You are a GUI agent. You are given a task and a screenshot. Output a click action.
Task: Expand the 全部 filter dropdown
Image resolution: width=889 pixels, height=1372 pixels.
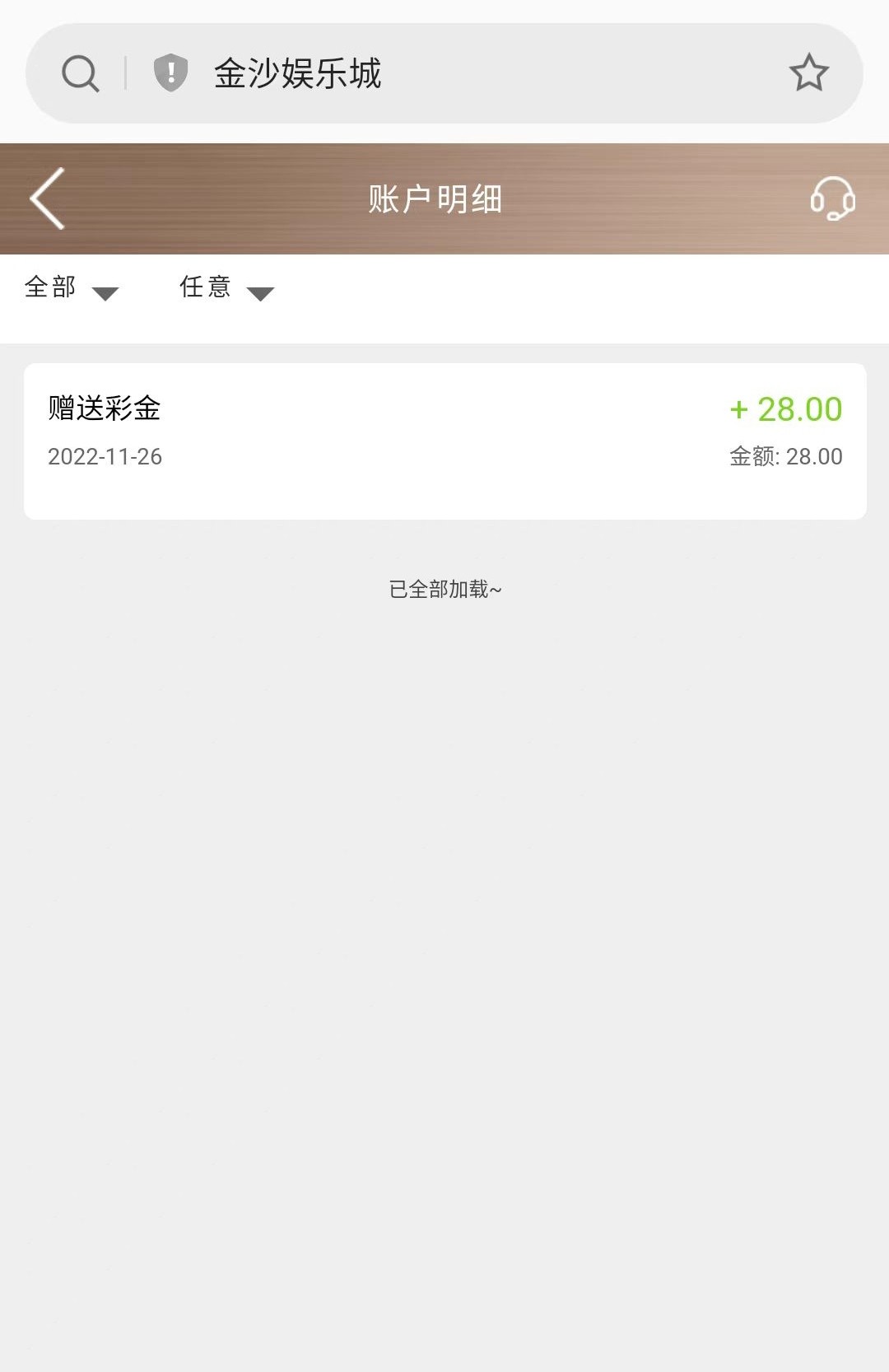point(71,288)
